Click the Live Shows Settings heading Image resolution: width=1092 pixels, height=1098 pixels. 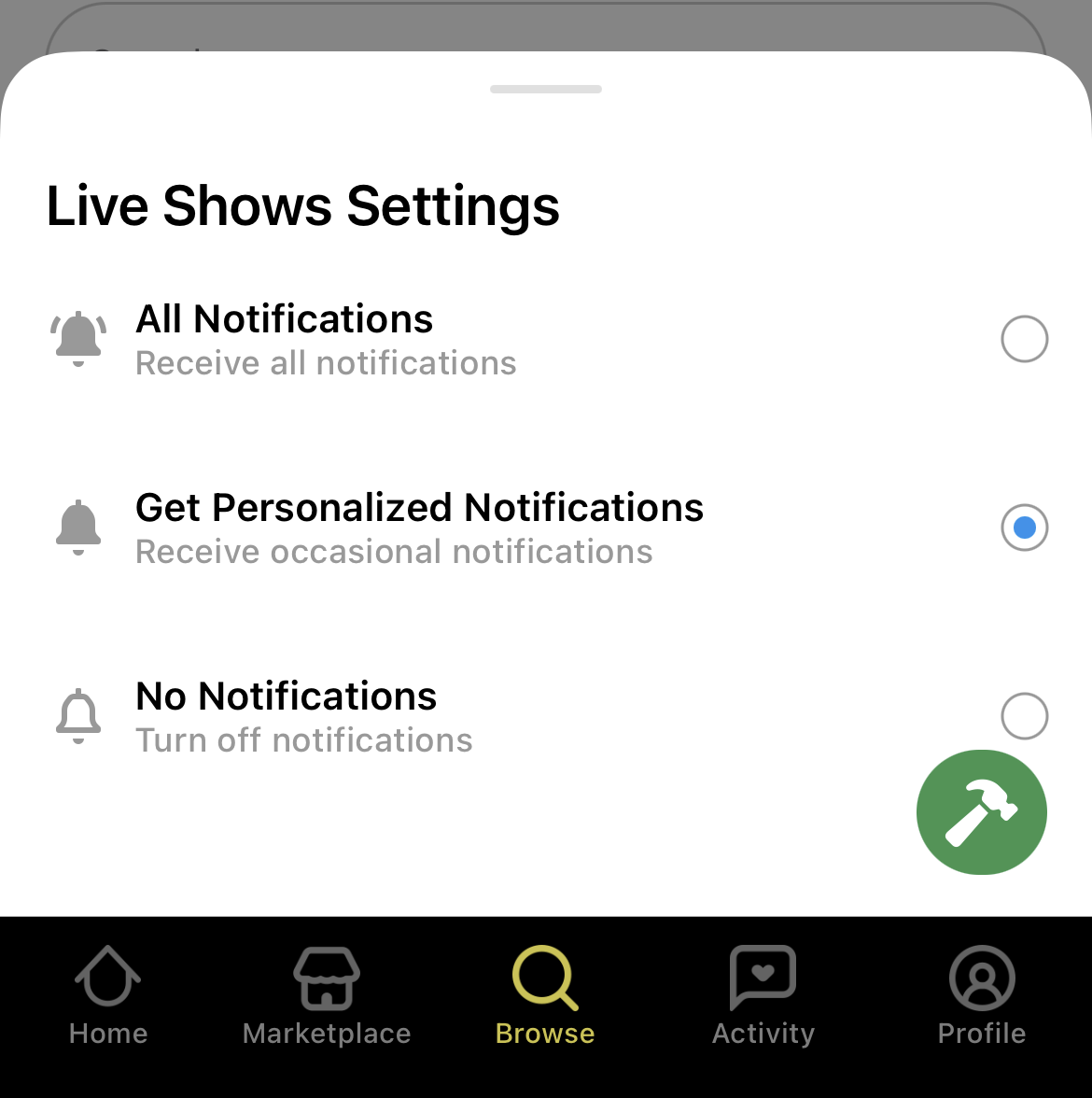(302, 205)
